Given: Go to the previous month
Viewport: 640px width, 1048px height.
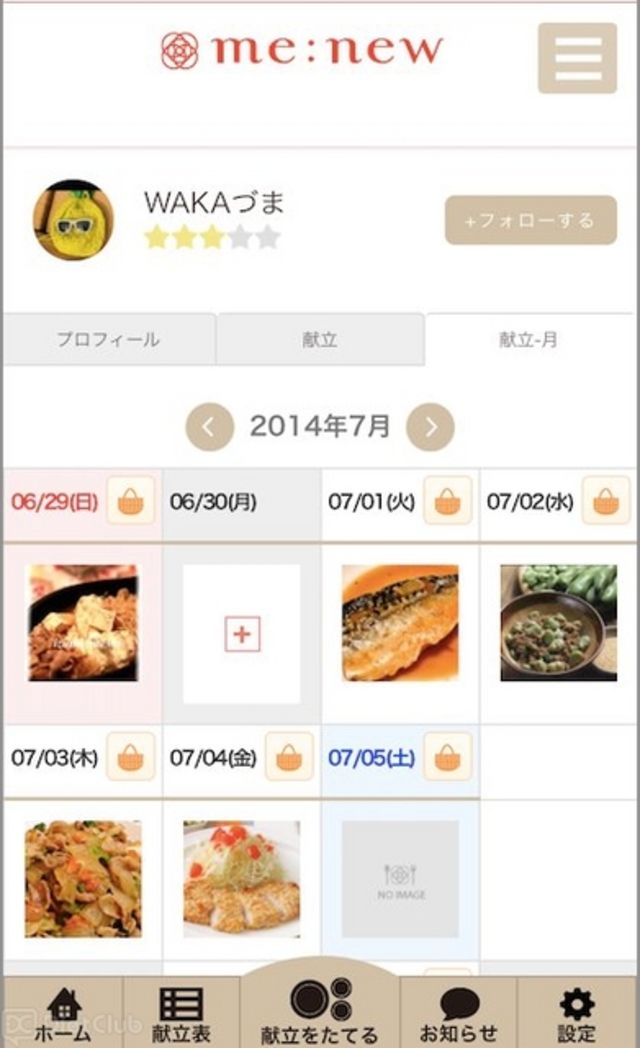Looking at the screenshot, I should (x=209, y=427).
